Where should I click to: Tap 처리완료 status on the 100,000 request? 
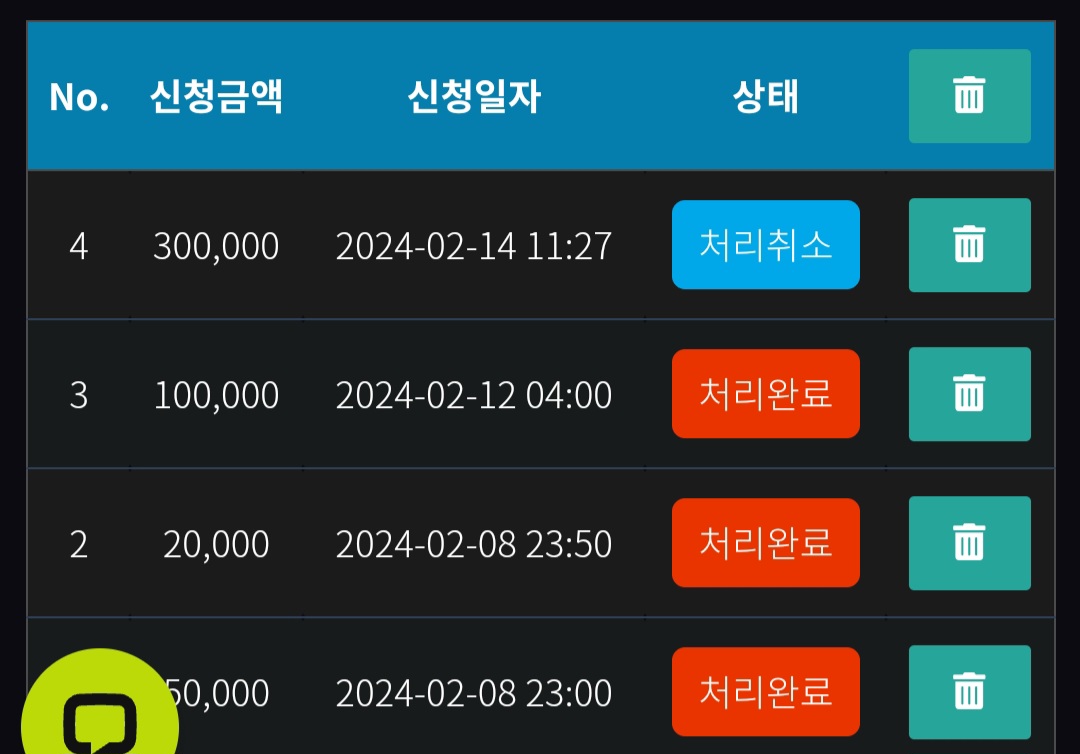click(x=765, y=394)
